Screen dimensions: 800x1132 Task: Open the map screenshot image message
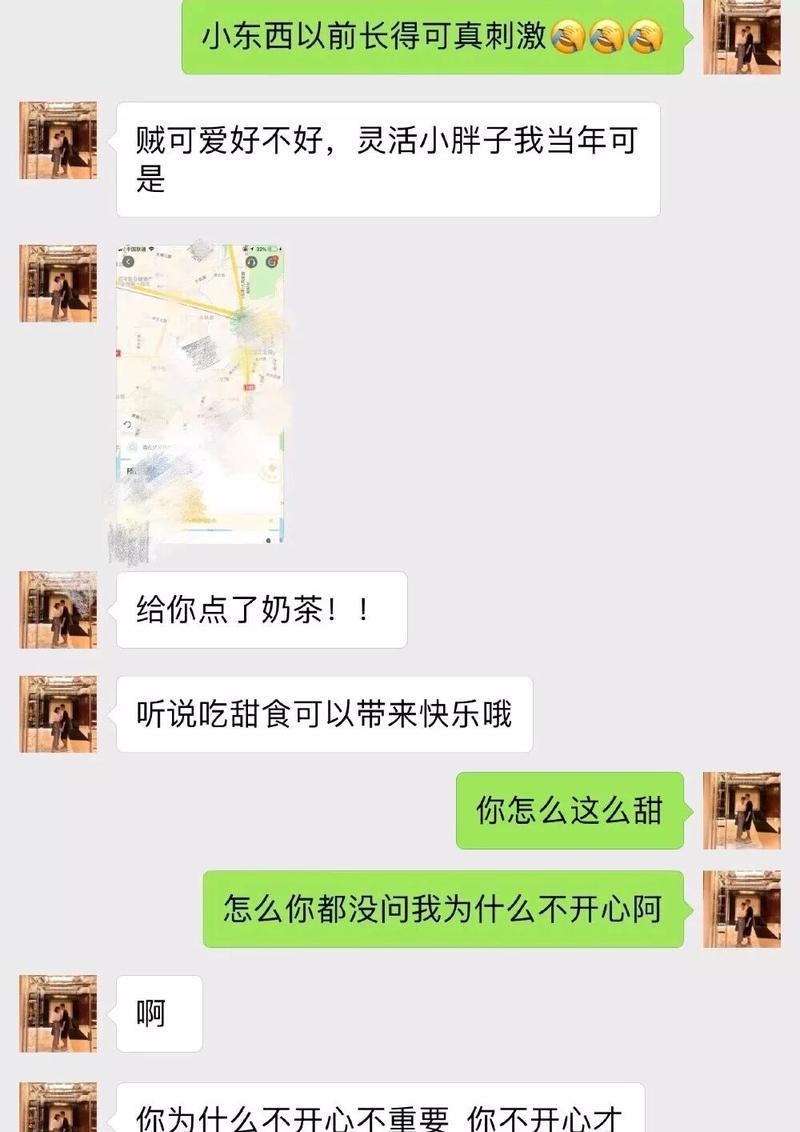(x=200, y=395)
